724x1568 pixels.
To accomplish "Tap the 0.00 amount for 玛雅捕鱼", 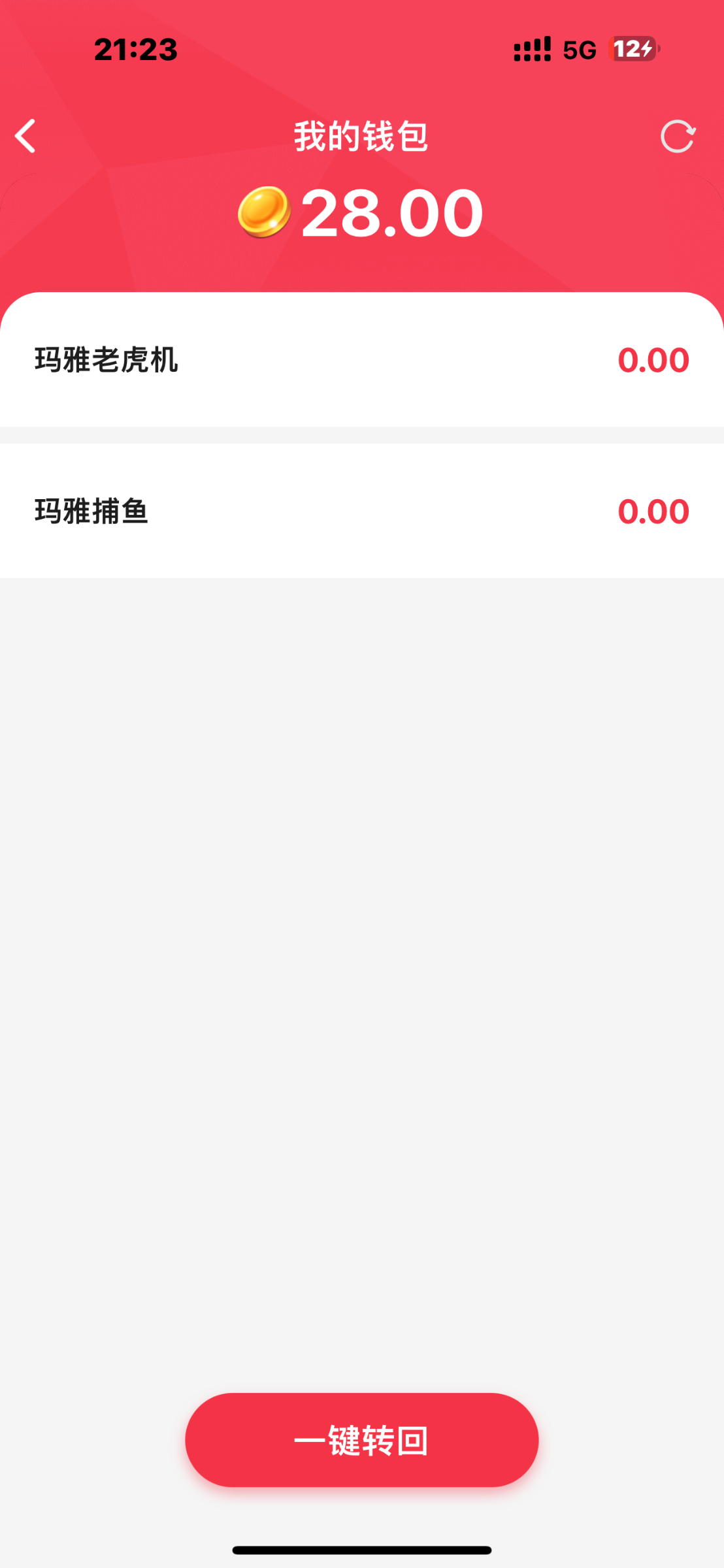I will pos(653,510).
